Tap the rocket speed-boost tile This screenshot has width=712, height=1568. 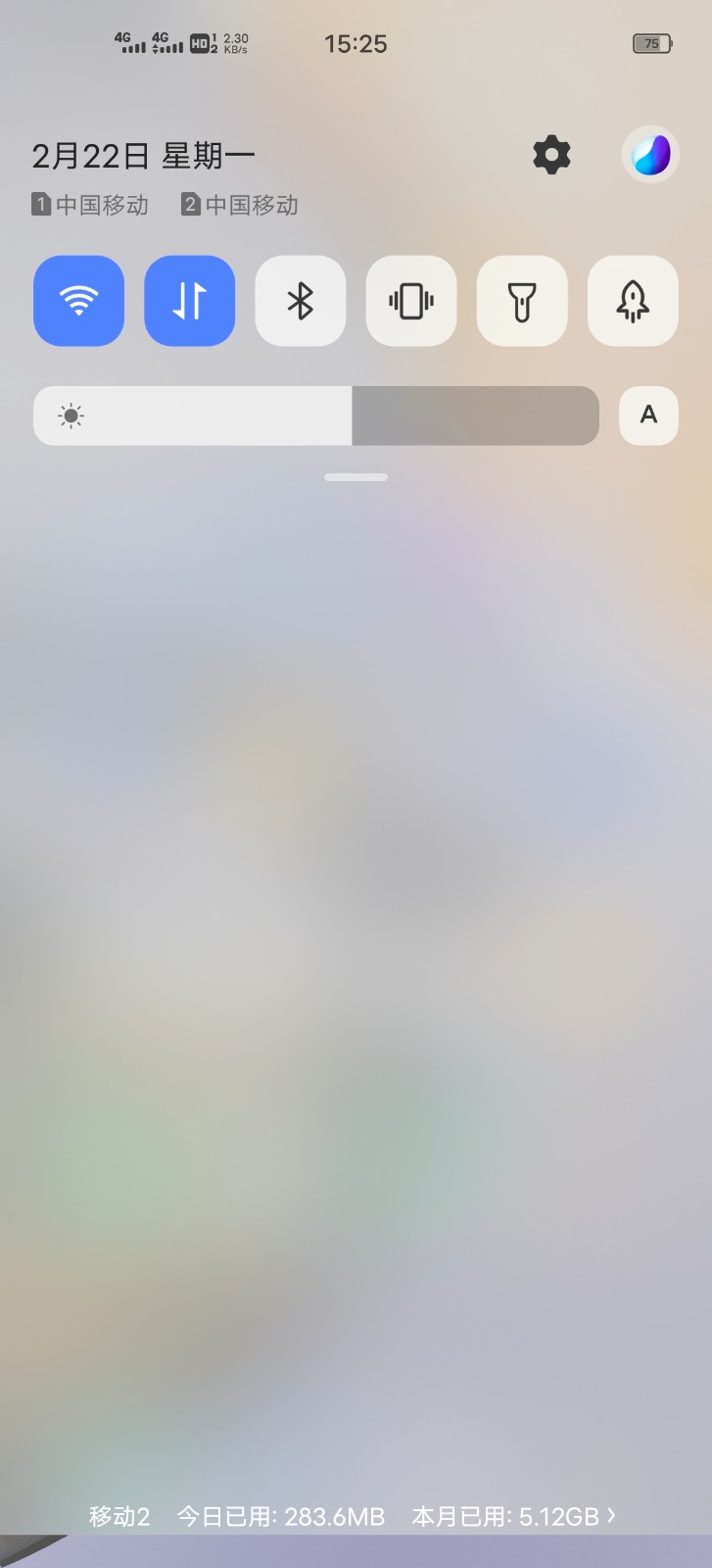pos(633,301)
